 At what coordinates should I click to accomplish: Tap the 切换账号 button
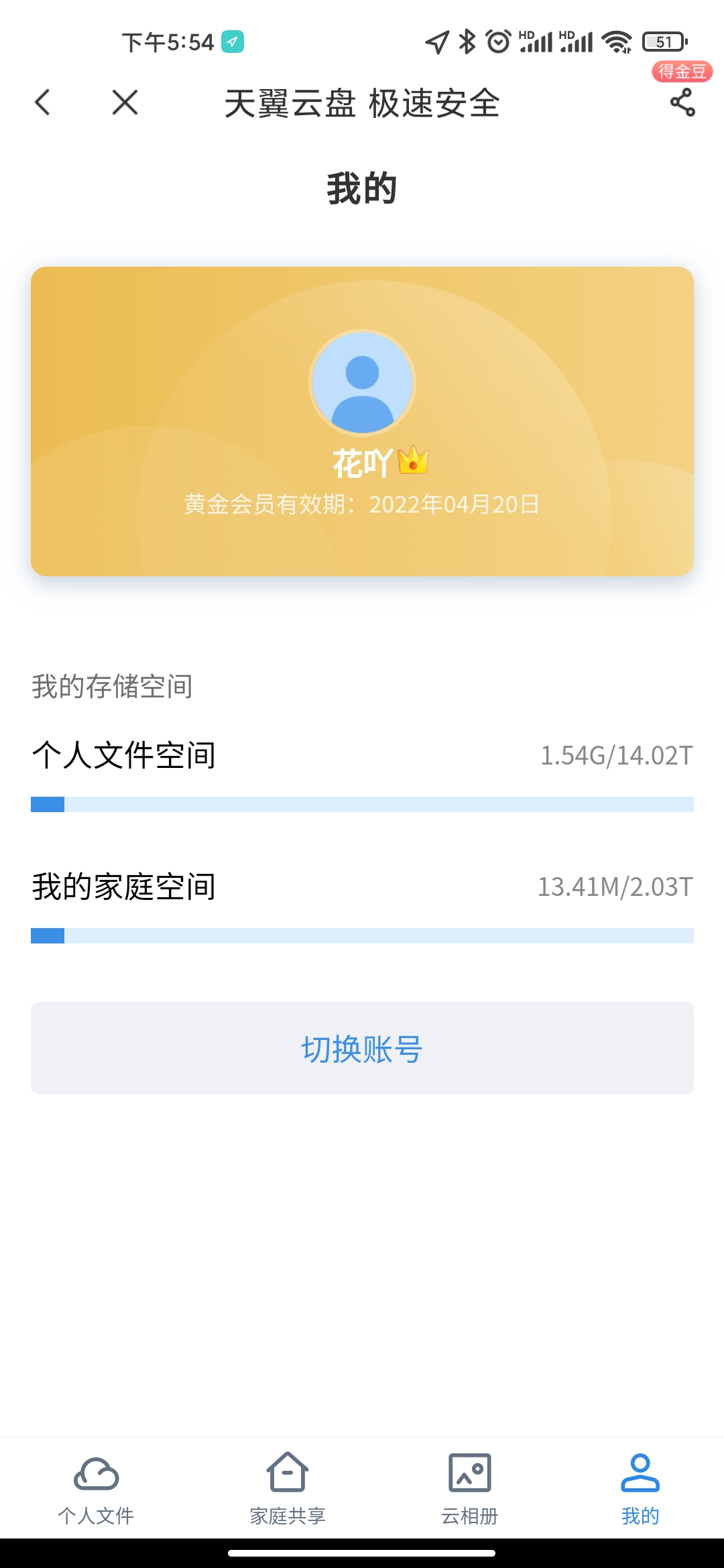362,1049
